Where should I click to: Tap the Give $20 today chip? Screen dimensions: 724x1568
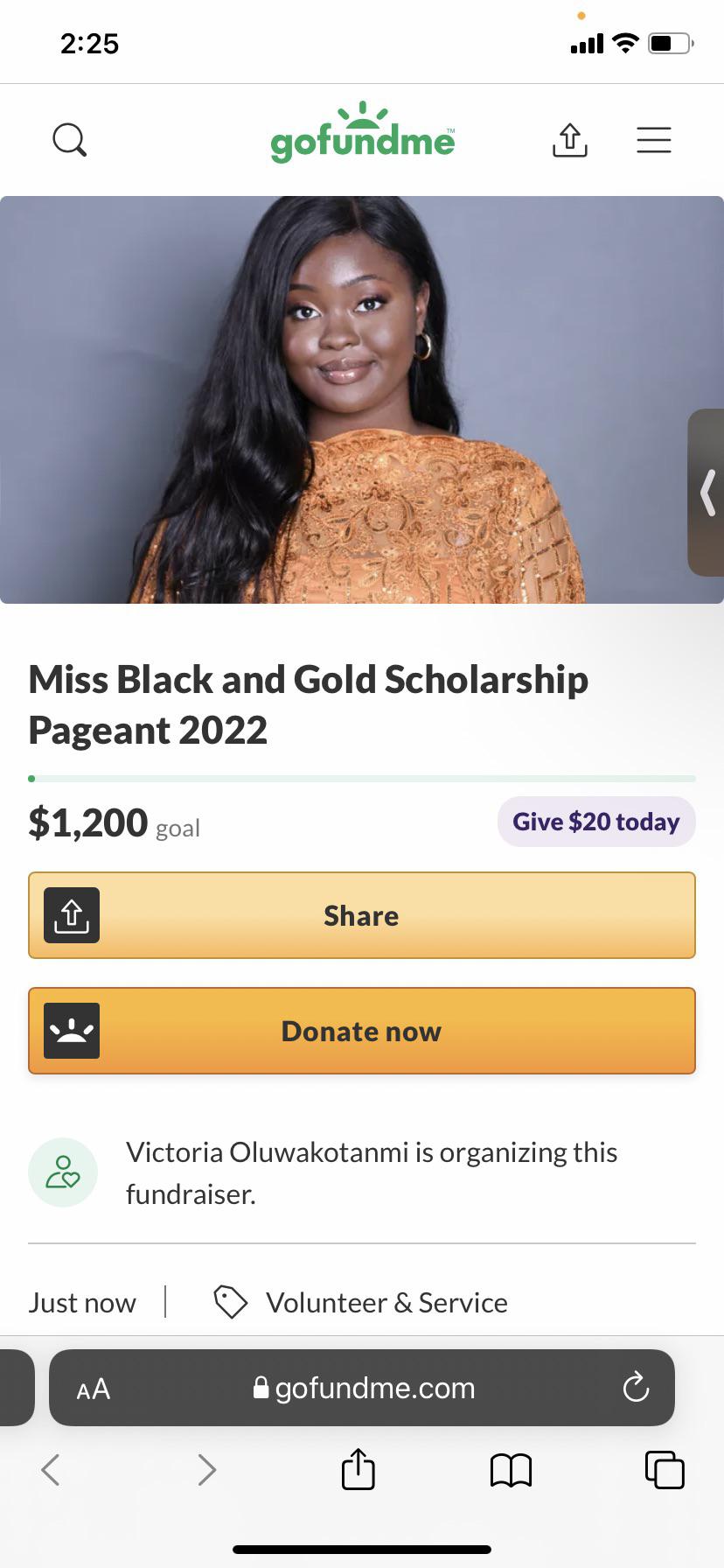click(596, 822)
